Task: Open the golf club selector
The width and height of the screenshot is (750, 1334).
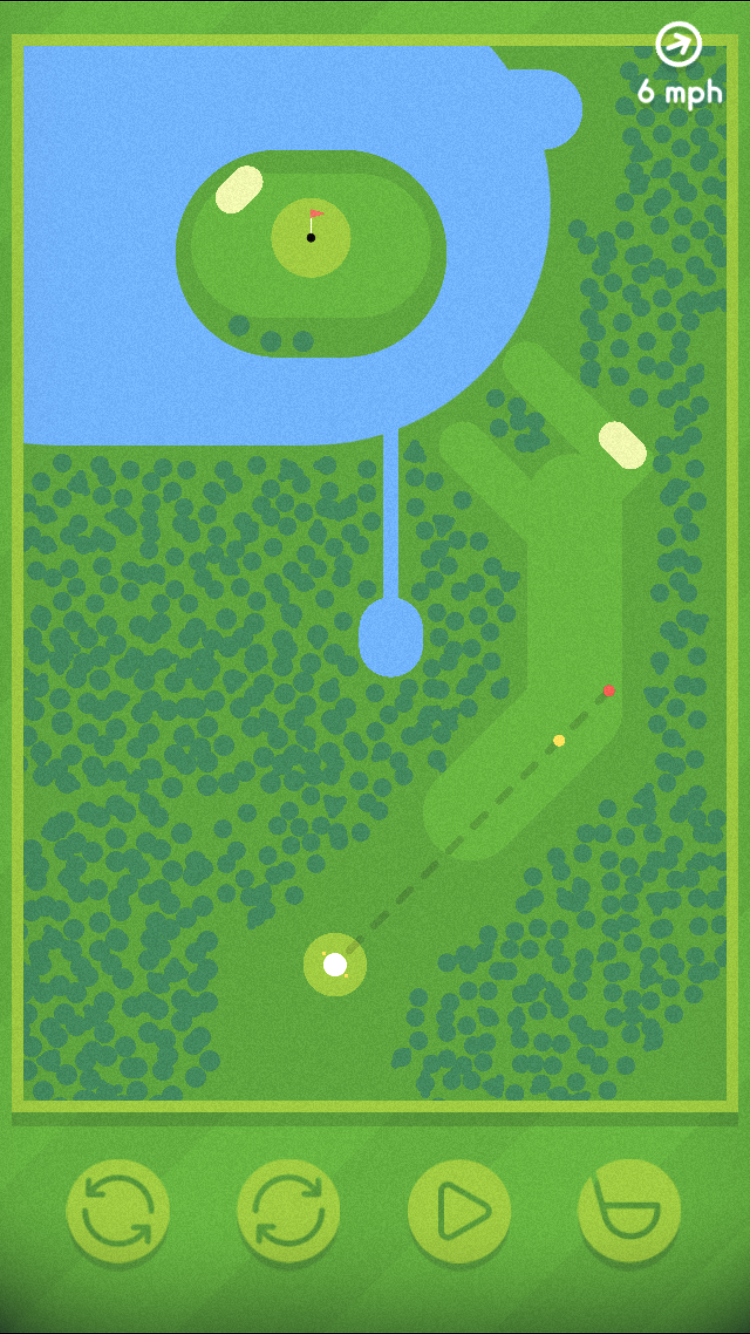Action: coord(629,1211)
